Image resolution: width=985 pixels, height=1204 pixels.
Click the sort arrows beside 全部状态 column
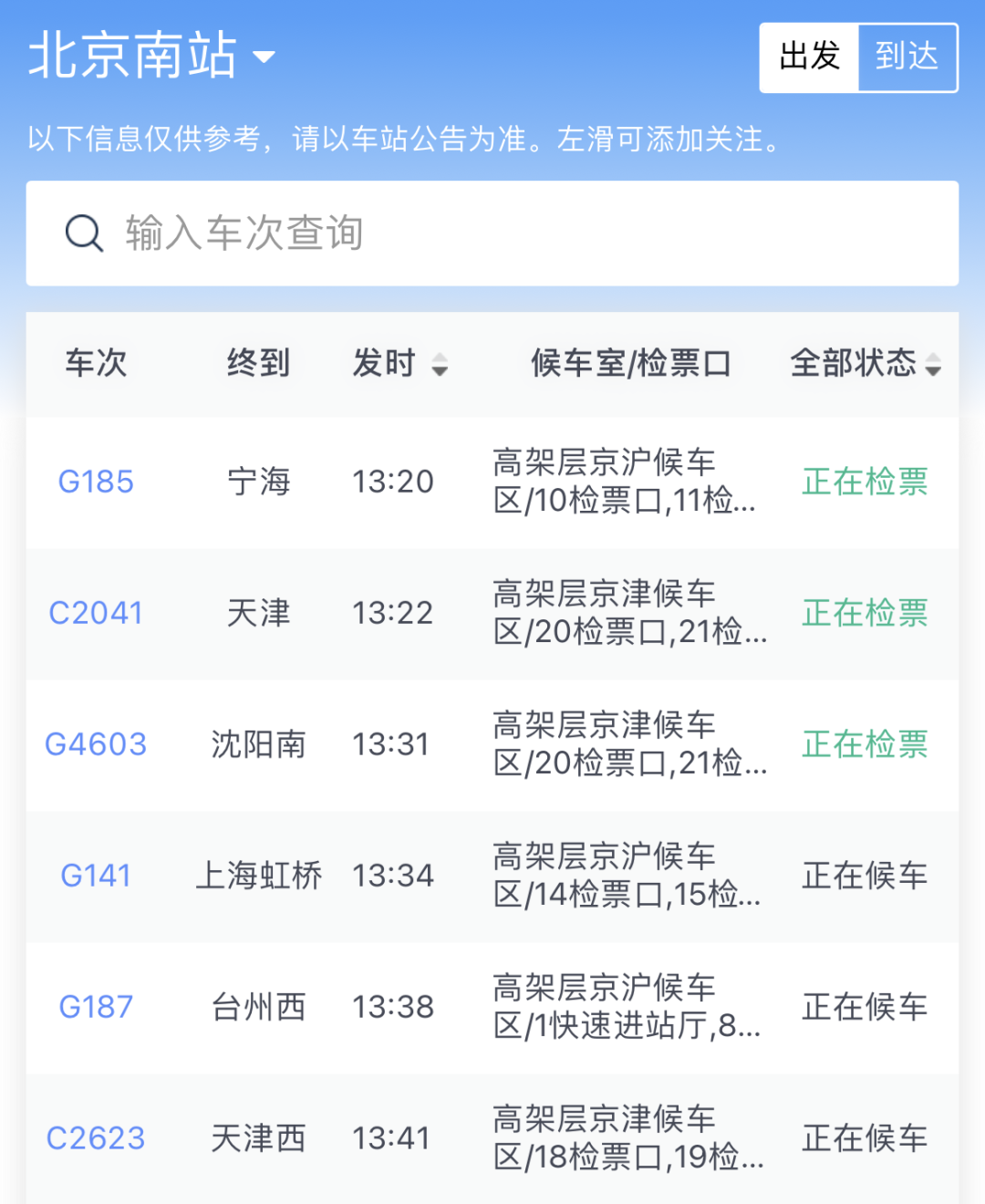934,365
